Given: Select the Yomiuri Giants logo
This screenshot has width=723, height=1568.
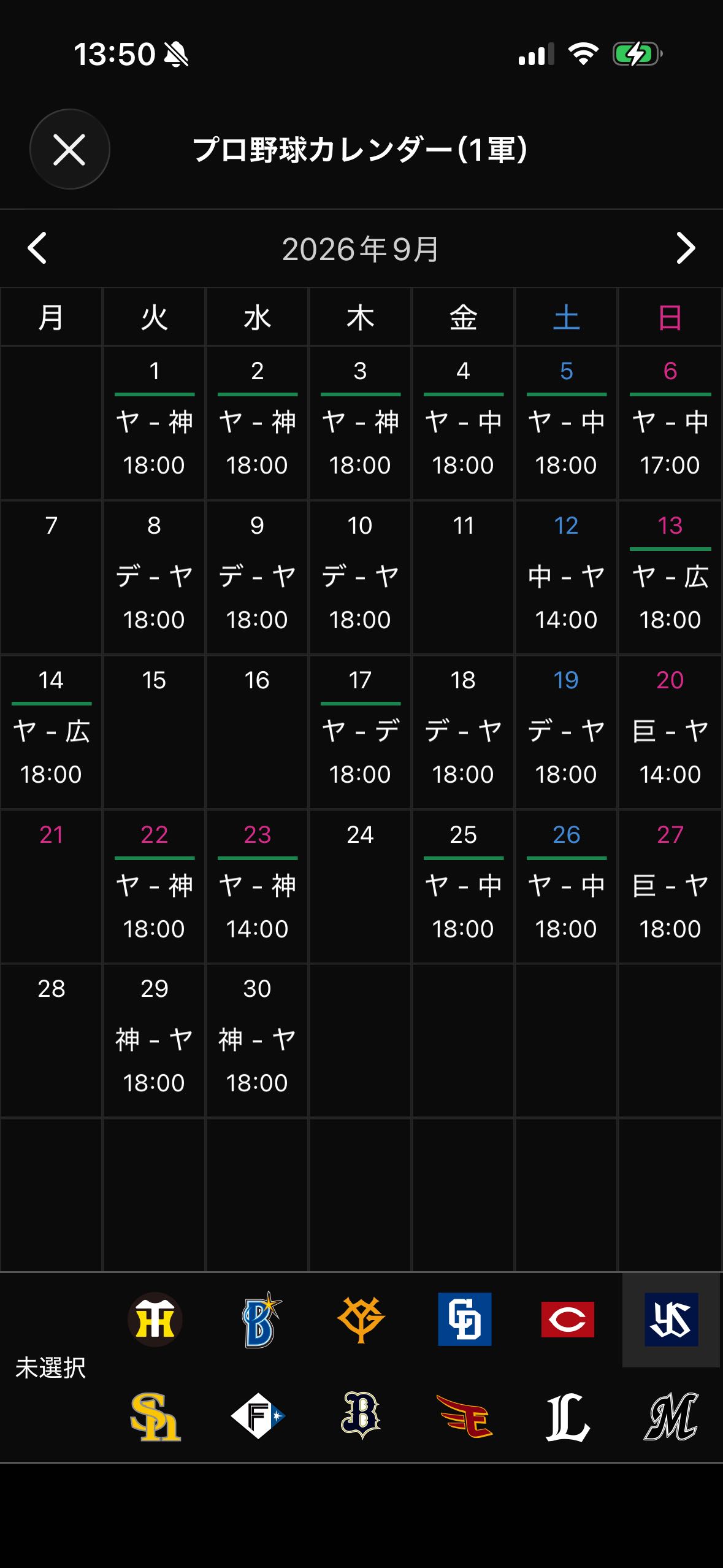Looking at the screenshot, I should pyautogui.click(x=361, y=1319).
